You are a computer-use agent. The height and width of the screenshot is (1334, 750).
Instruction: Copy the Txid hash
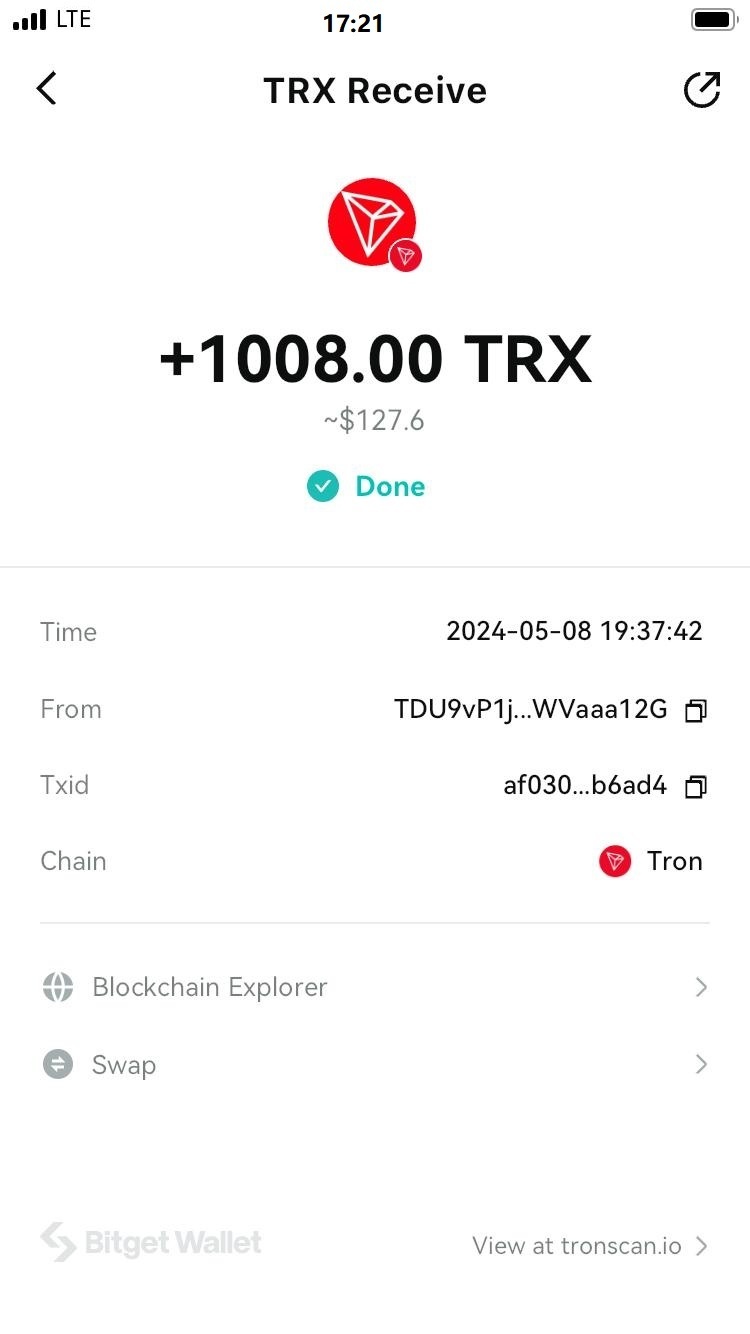[695, 787]
